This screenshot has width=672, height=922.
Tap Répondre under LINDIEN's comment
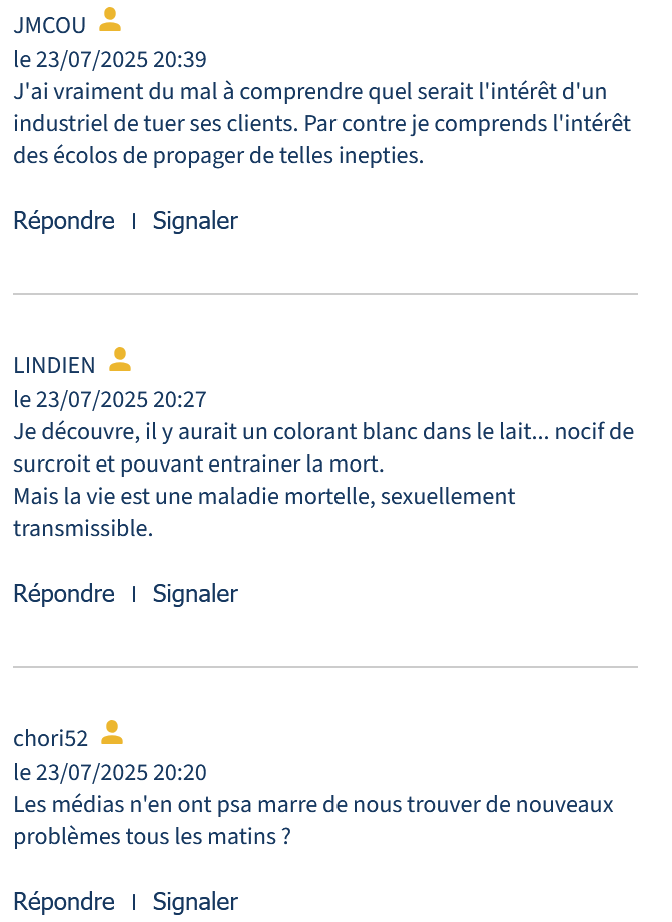[63, 594]
